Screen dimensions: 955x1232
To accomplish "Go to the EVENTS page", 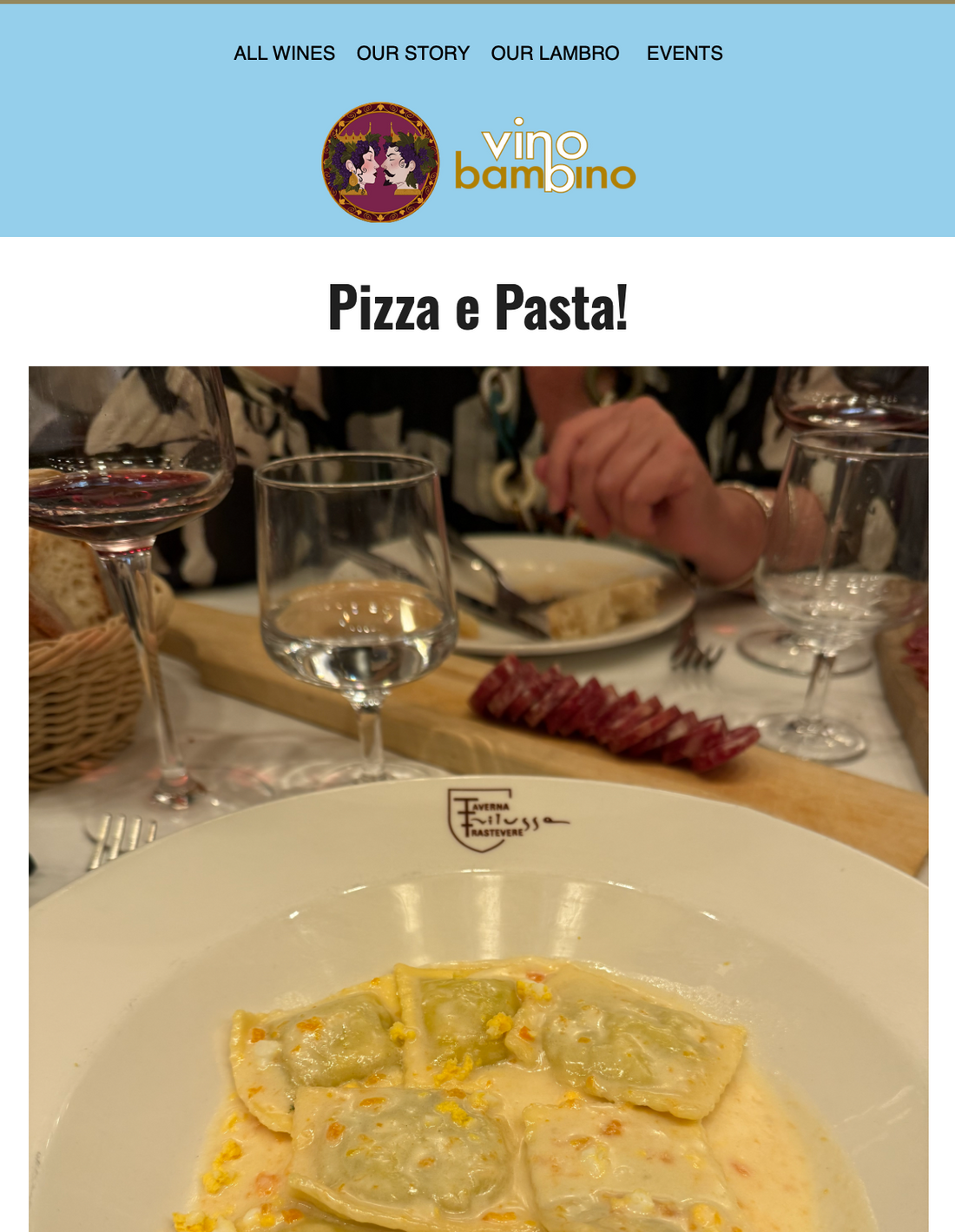I will point(685,53).
